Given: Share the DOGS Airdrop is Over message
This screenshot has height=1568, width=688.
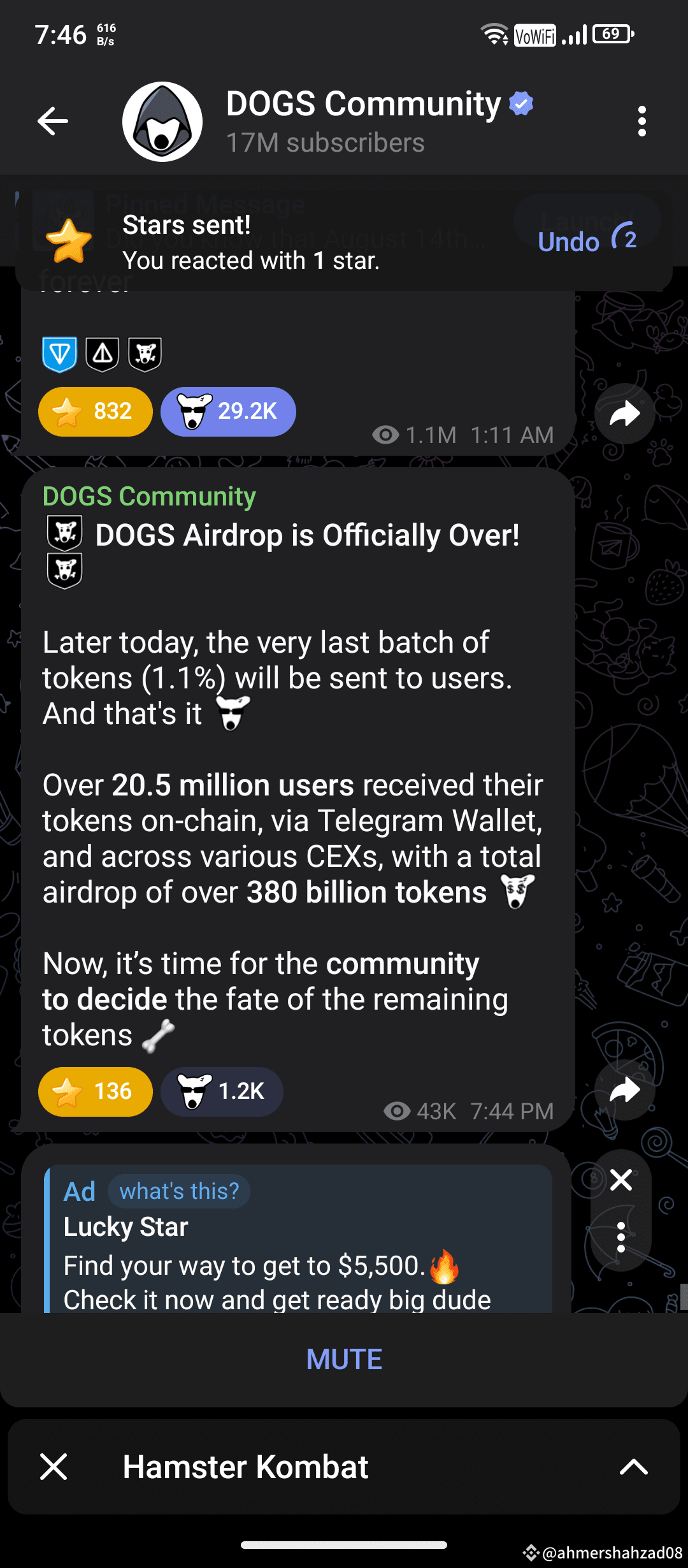Looking at the screenshot, I should tap(624, 1091).
